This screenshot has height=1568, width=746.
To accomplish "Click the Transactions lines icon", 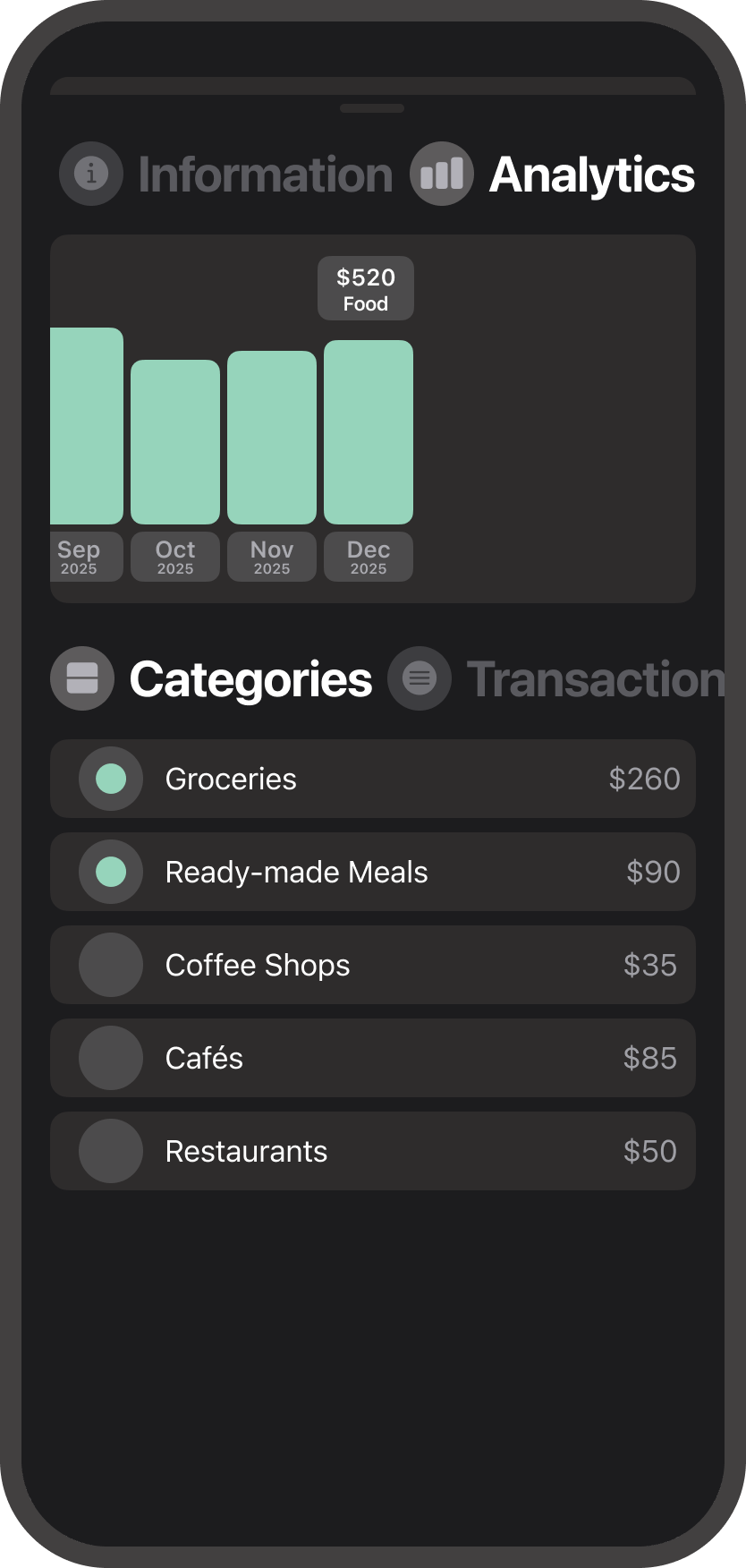I will click(420, 678).
